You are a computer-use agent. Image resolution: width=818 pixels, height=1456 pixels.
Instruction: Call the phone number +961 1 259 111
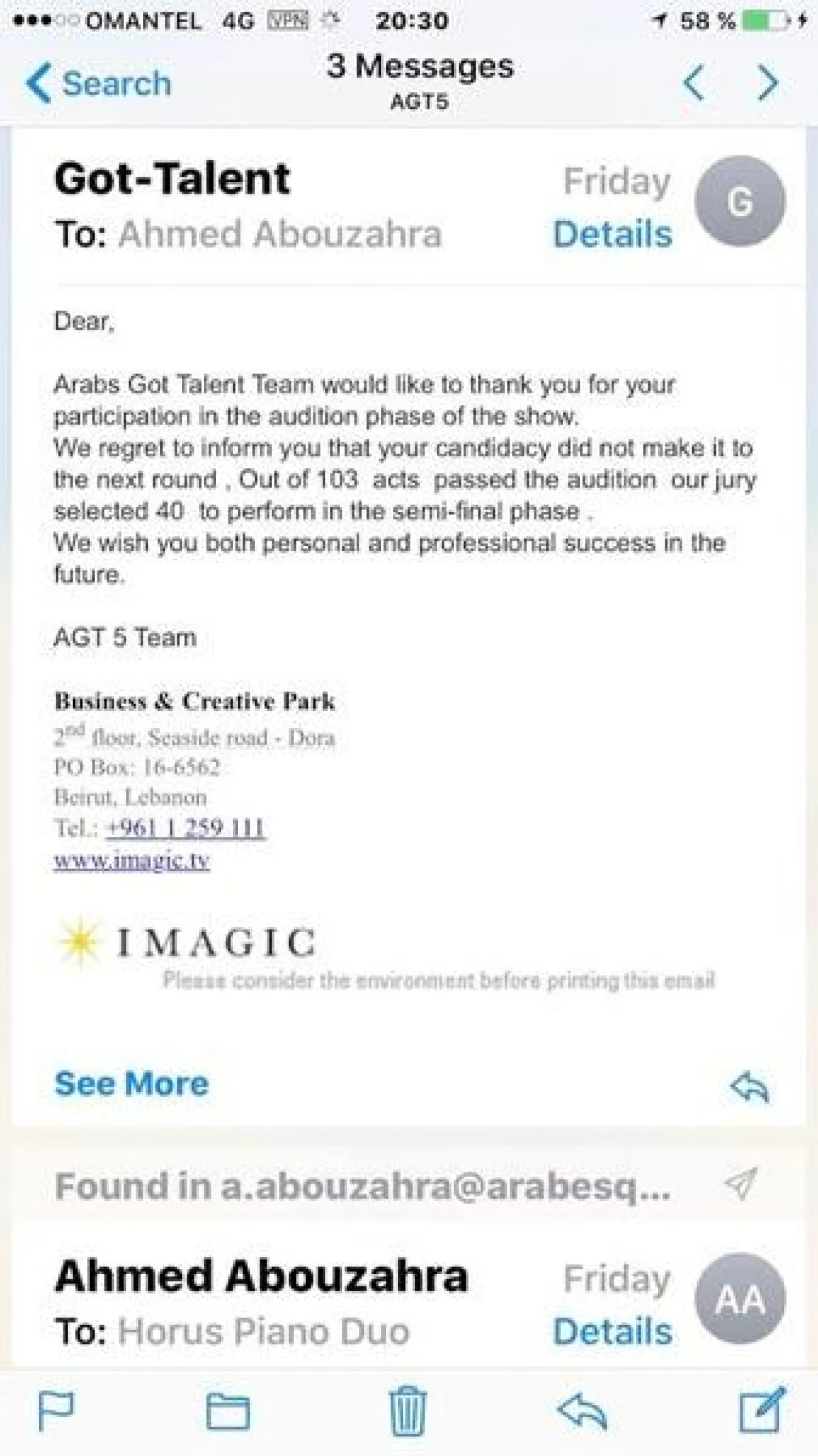186,828
